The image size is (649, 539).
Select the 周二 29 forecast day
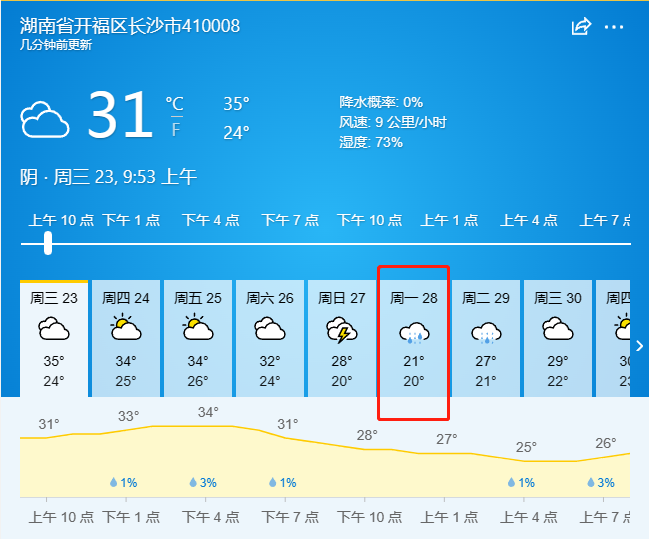pos(486,340)
